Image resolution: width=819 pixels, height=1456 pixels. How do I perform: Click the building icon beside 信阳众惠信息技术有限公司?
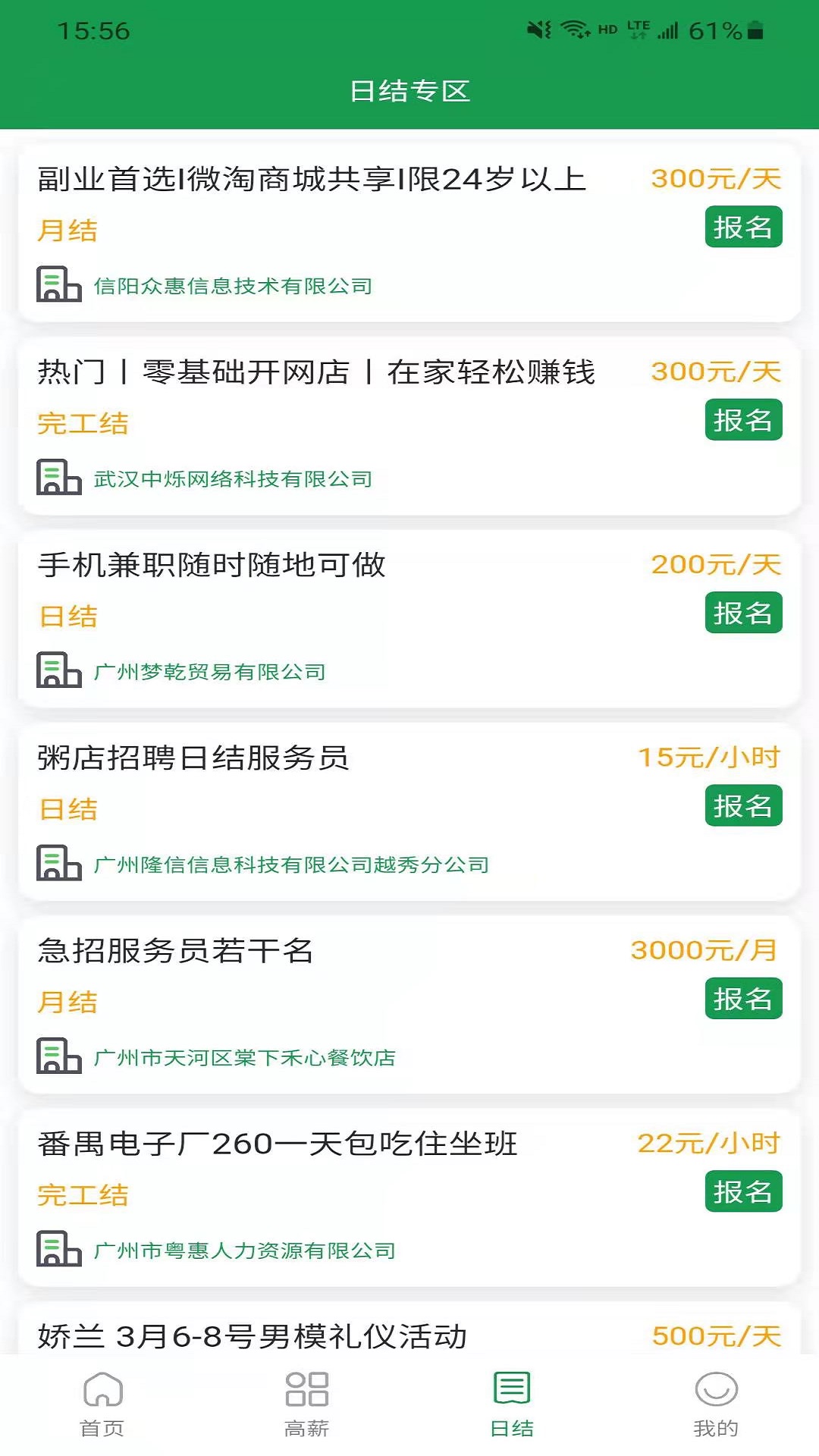tap(59, 286)
